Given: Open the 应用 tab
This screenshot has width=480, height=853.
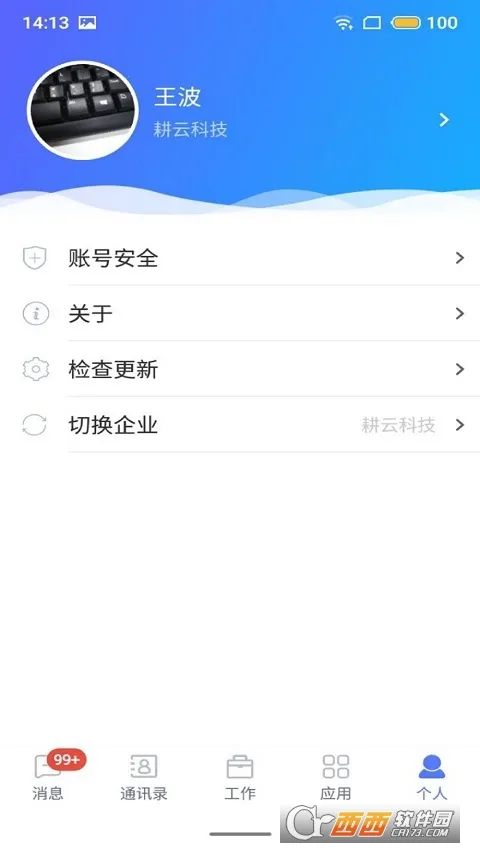Looking at the screenshot, I should coord(336,776).
